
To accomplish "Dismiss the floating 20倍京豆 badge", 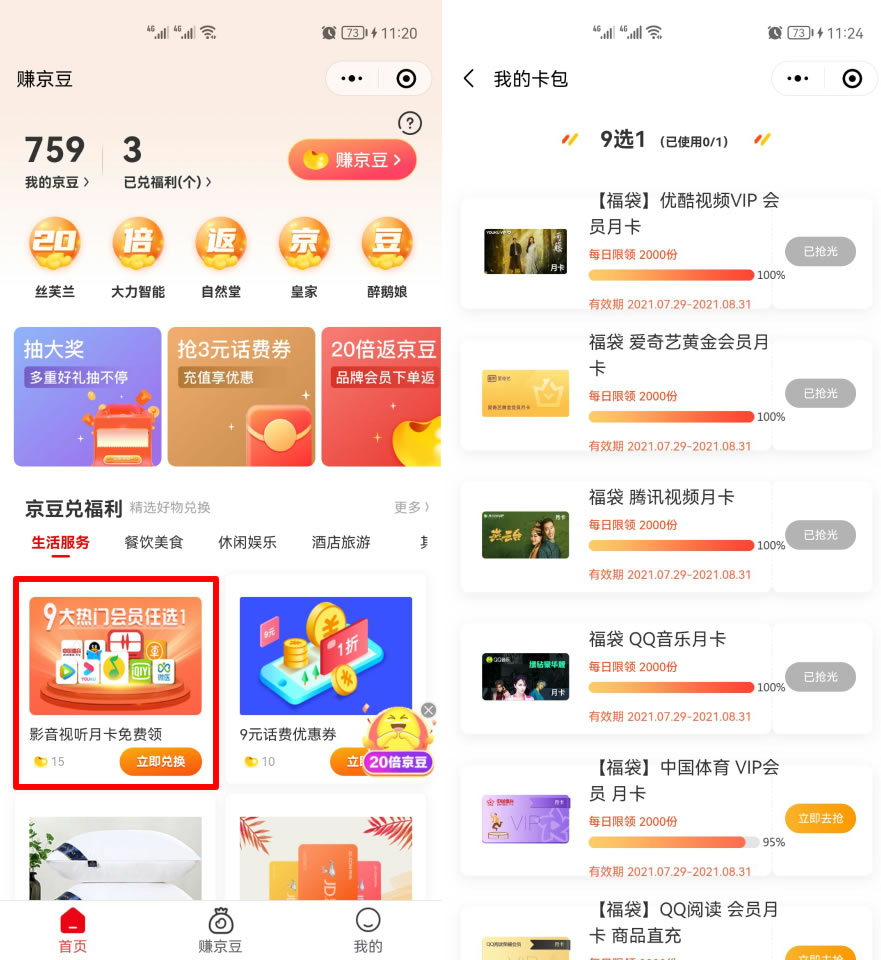I will (428, 710).
